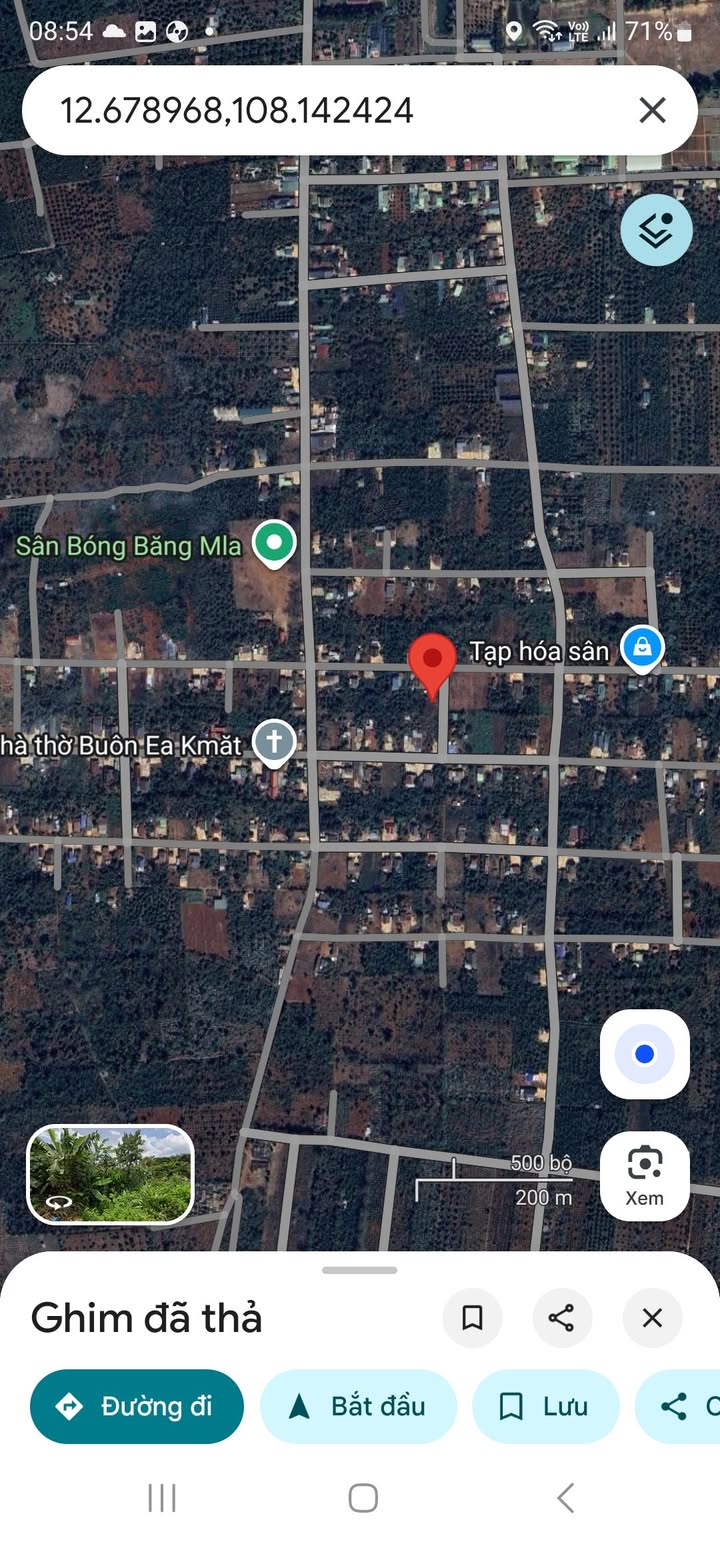This screenshot has width=720, height=1544.
Task: Get directions with Đường đi
Action: tap(137, 1406)
